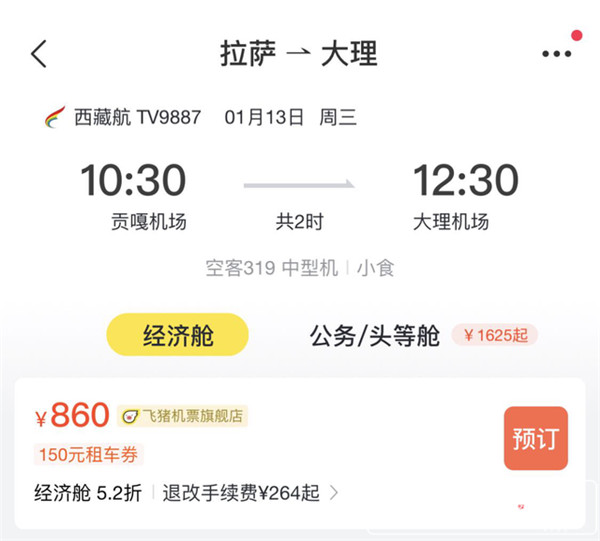Image resolution: width=600 pixels, height=541 pixels.
Task: Go back using the back arrow
Action: pyautogui.click(x=39, y=53)
